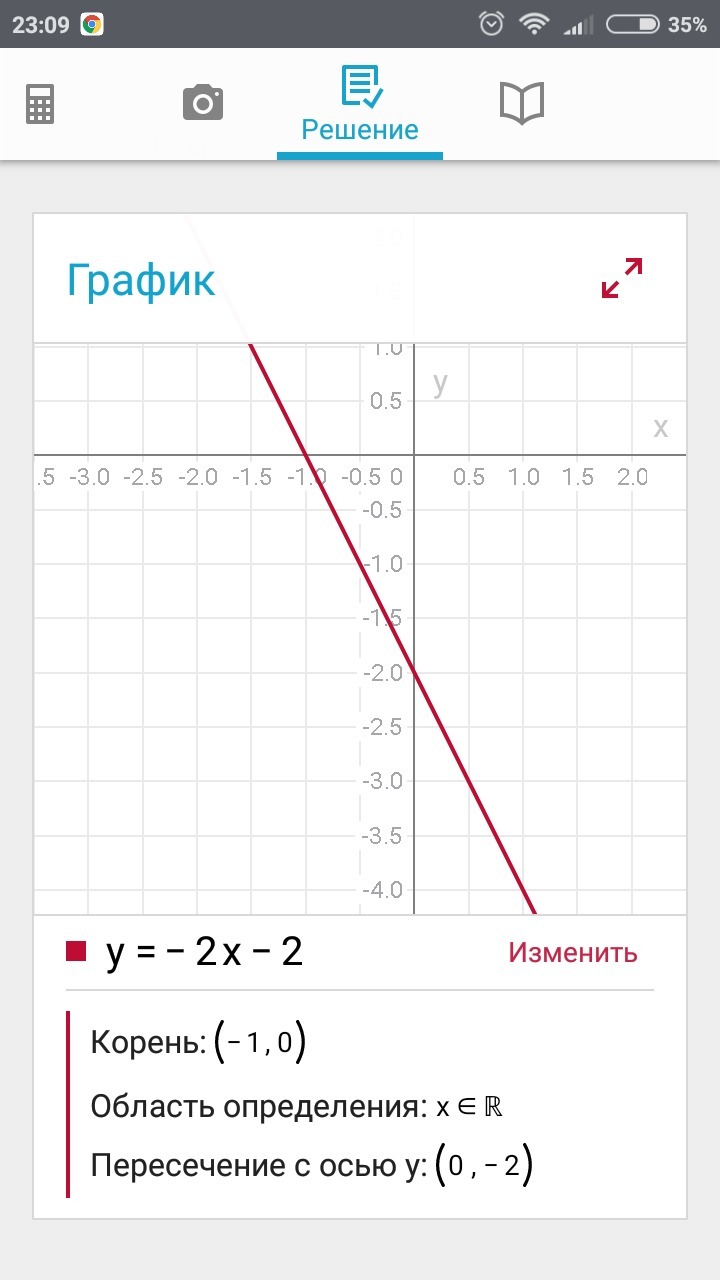This screenshot has height=1280, width=720.
Task: Open the book tab
Action: pyautogui.click(x=521, y=103)
